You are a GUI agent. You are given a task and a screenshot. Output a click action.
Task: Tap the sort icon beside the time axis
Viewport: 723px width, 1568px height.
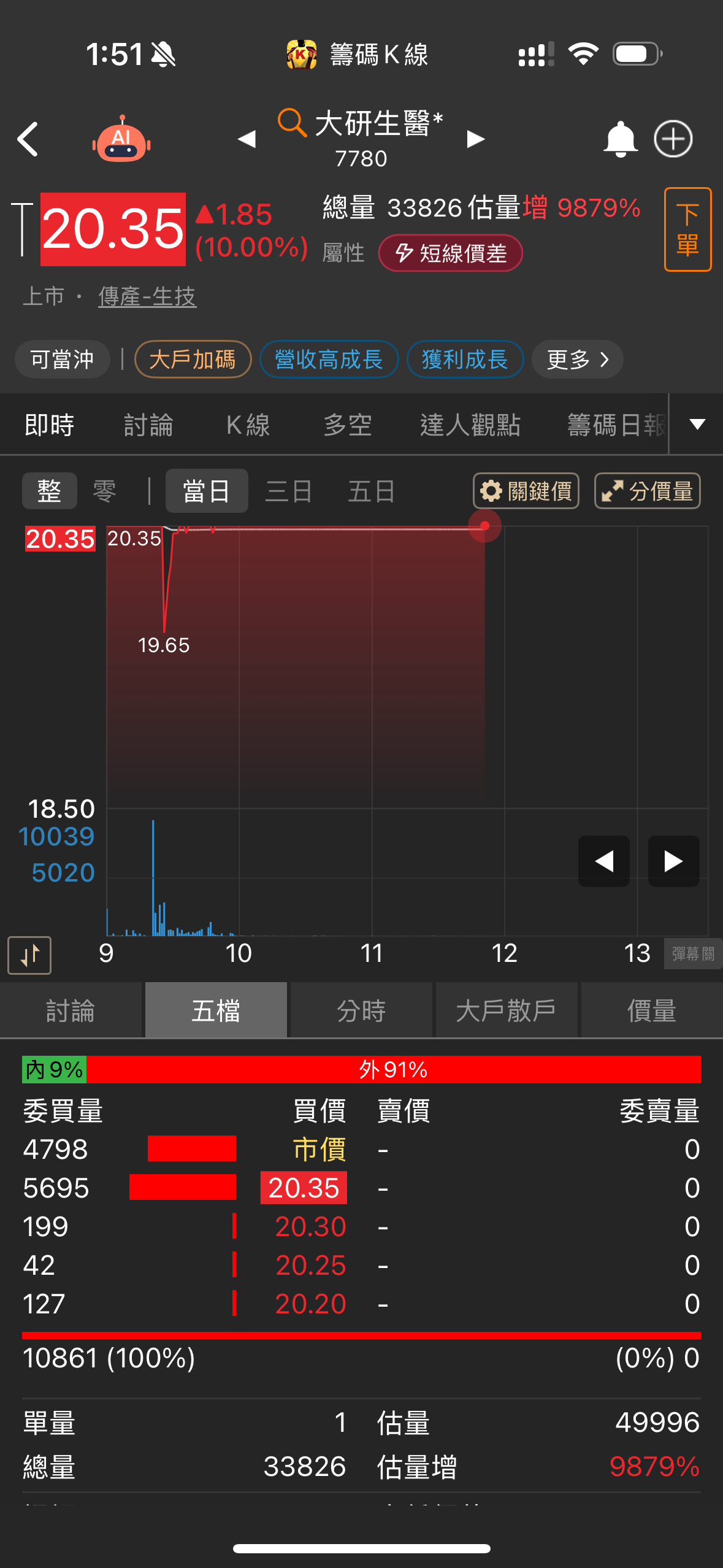point(29,955)
